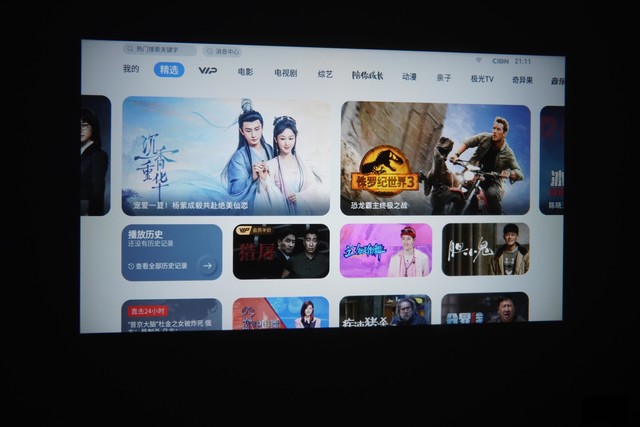Switch to the VIP tab
640x427 pixels.
pyautogui.click(x=207, y=71)
